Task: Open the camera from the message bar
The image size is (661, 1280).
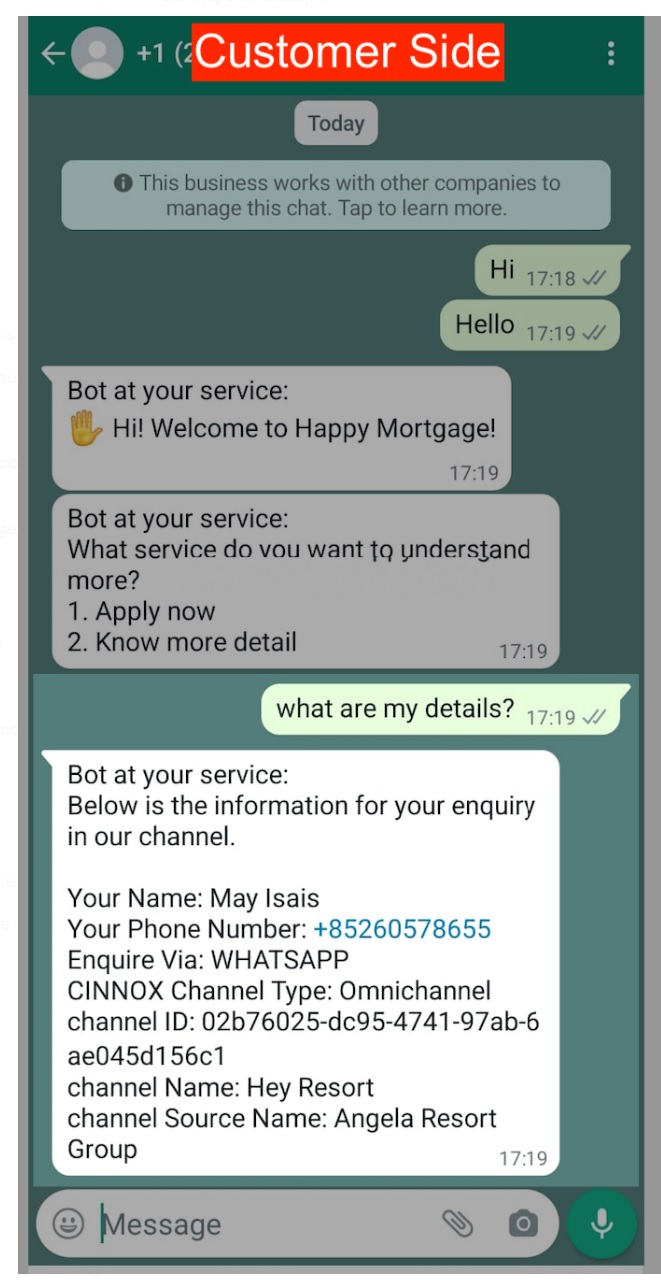Action: [x=522, y=1223]
